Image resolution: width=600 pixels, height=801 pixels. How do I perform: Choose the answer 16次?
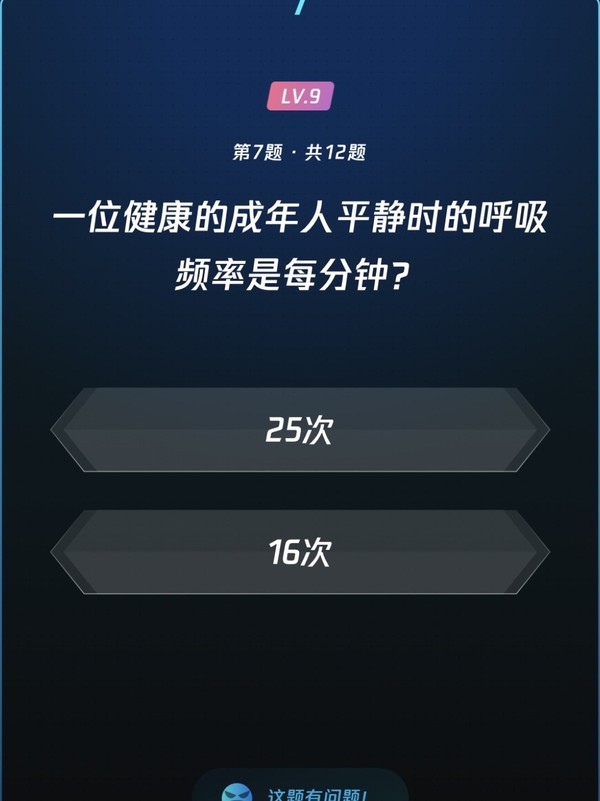(299, 552)
